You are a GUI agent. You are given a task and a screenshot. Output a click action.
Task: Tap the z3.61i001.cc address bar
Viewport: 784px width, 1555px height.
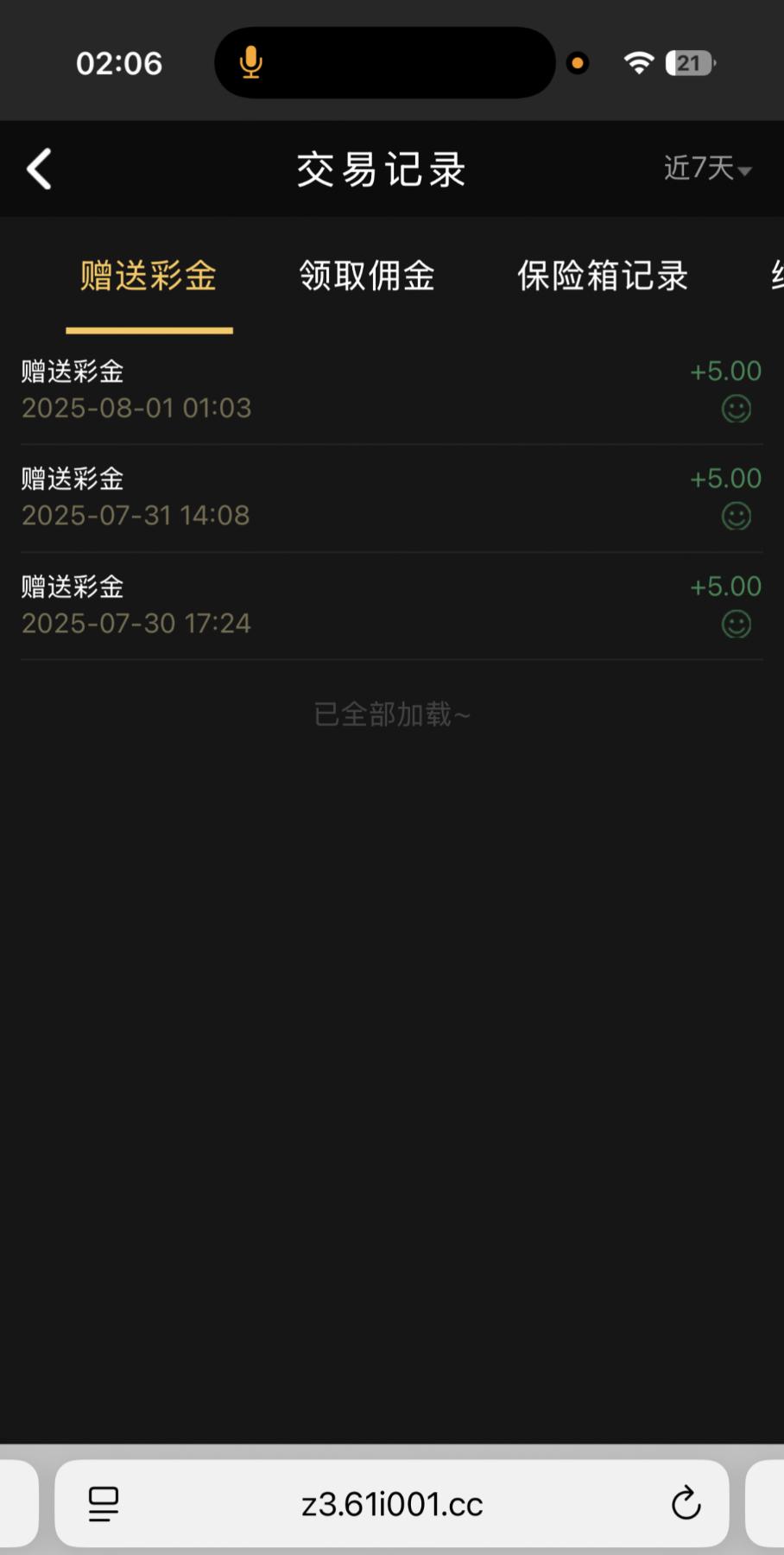pyautogui.click(x=392, y=1504)
